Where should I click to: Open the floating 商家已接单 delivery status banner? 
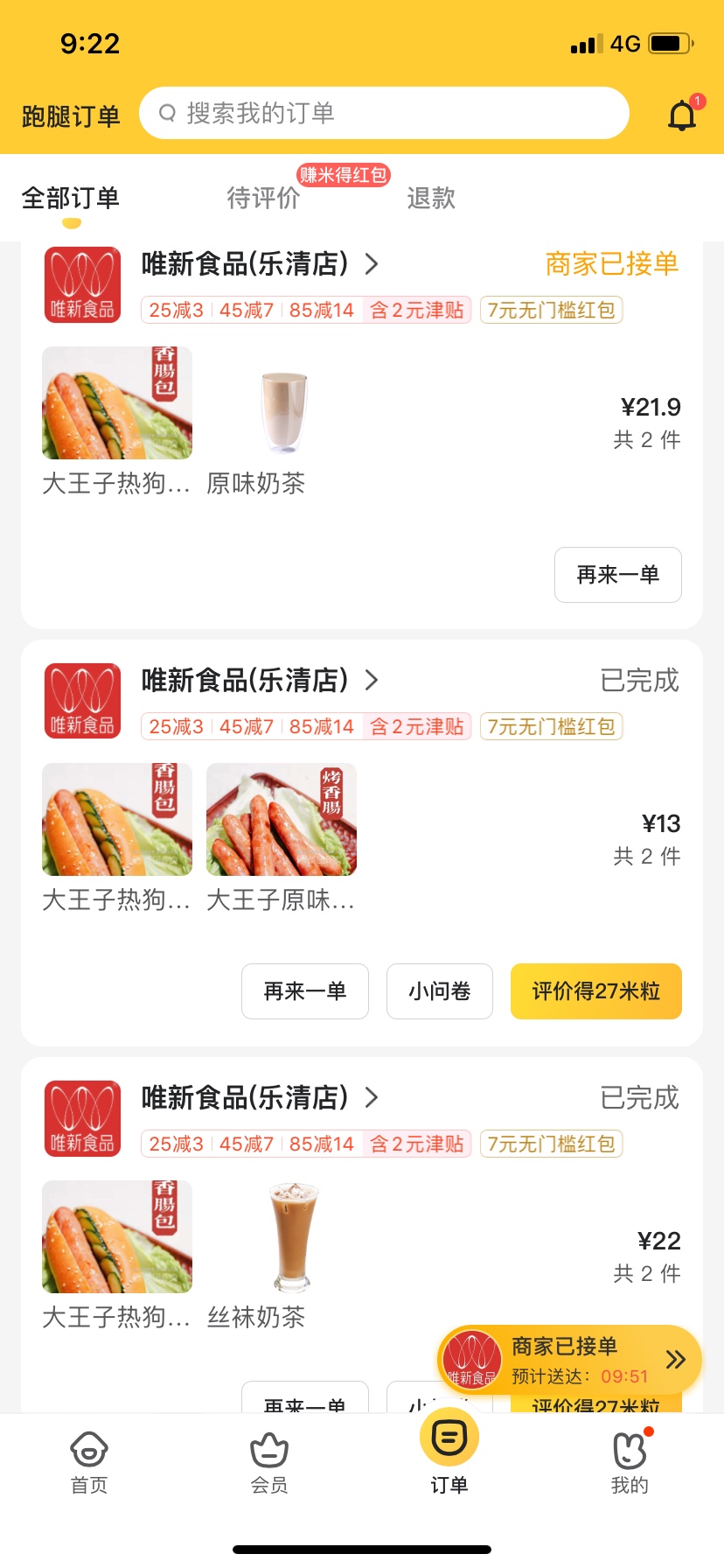tap(568, 1360)
